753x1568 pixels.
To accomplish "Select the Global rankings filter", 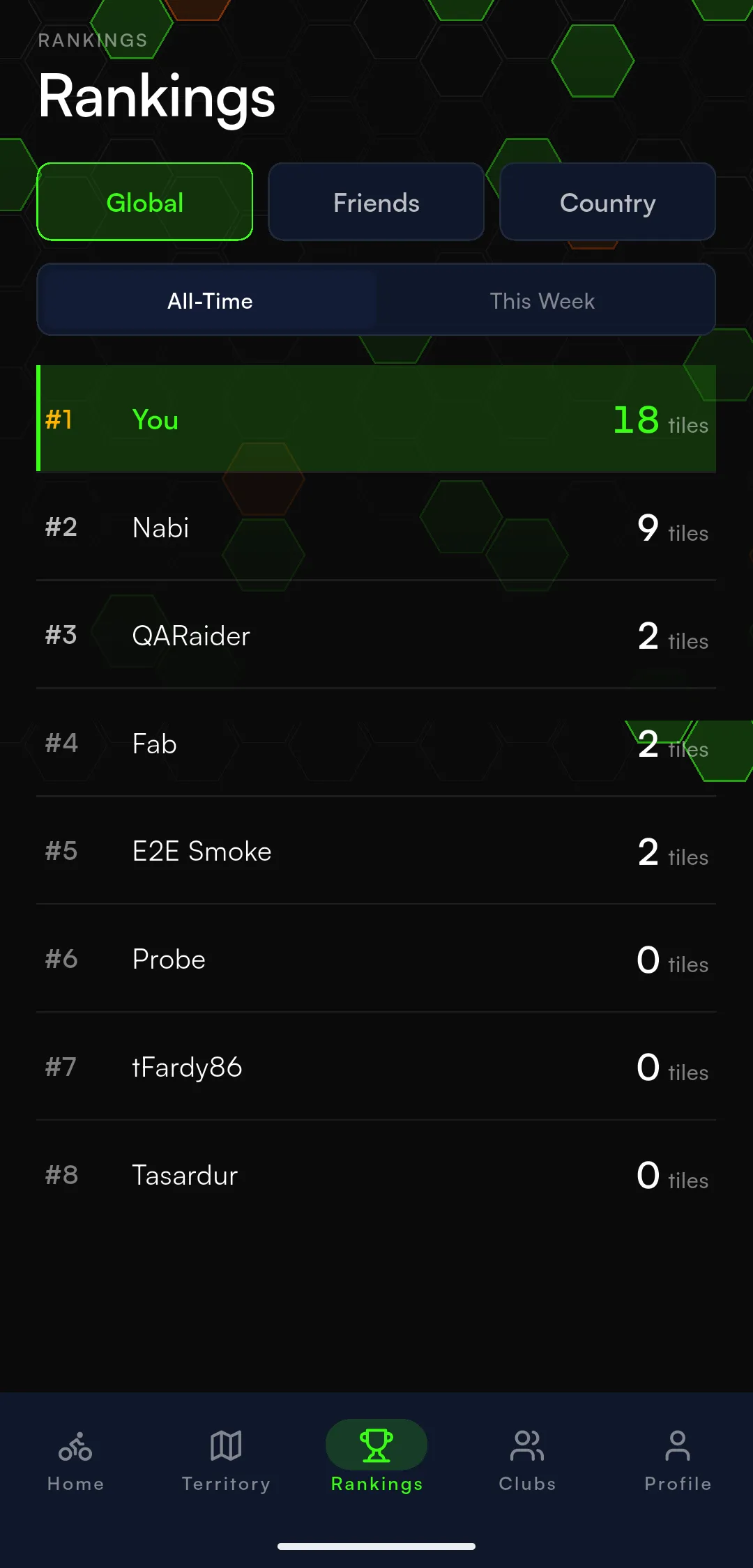I will [145, 202].
